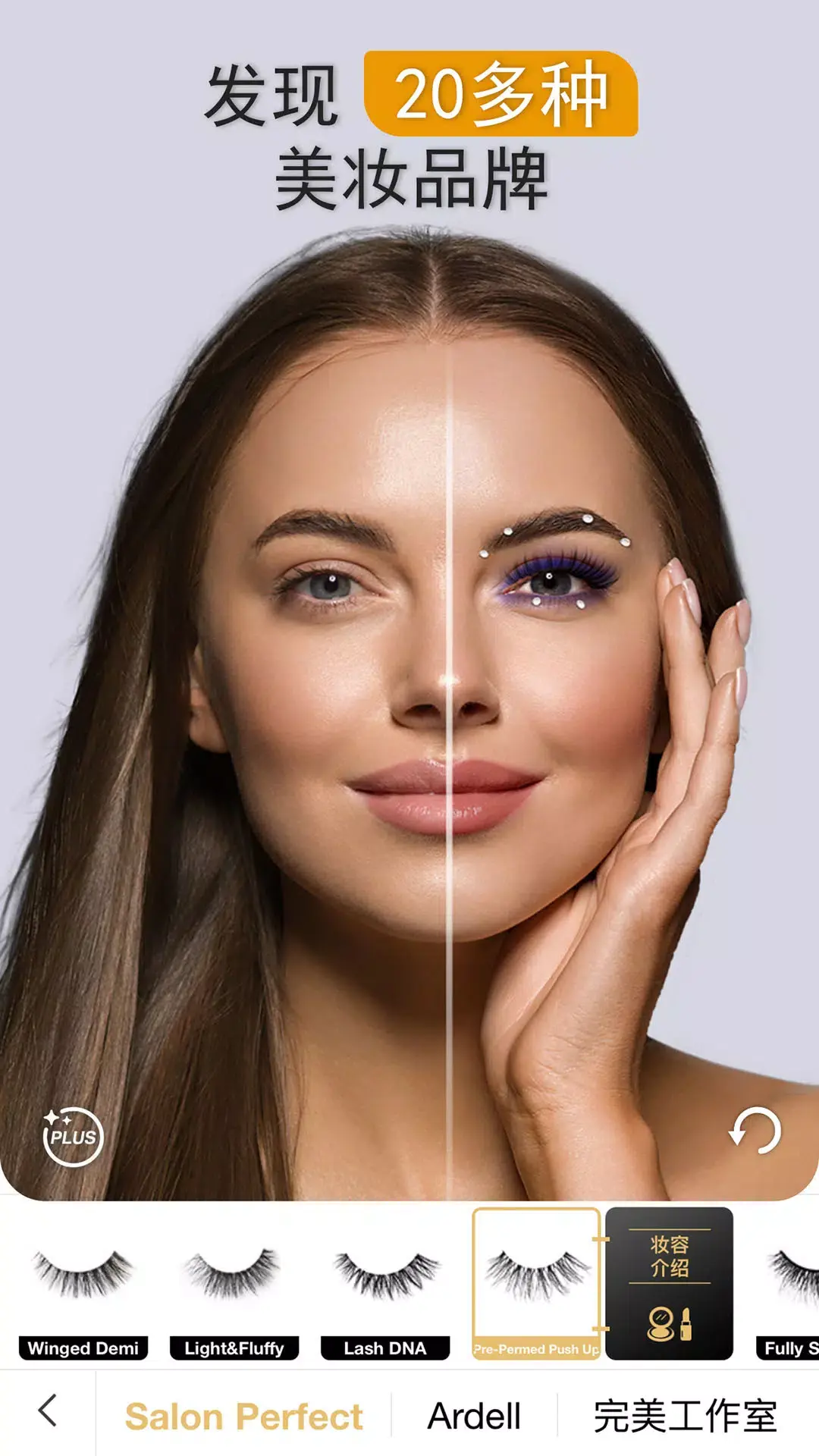Select the Salon Perfect brand tab
819x1456 pixels.
[x=243, y=1416]
